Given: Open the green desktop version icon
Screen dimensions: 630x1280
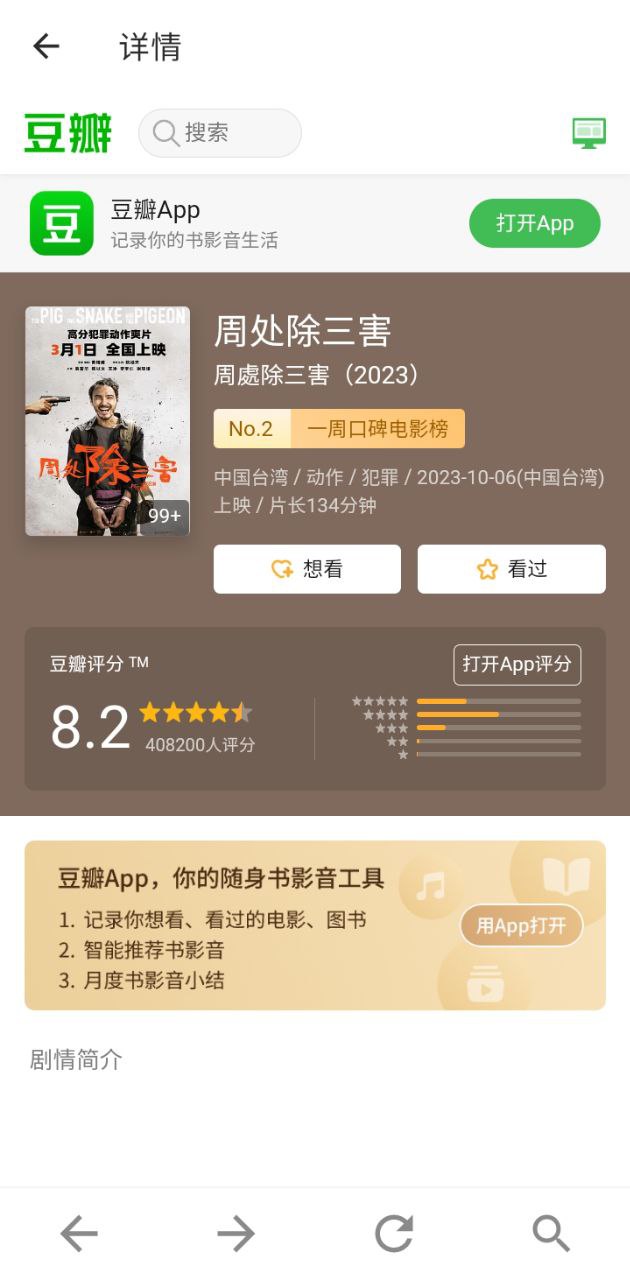Looking at the screenshot, I should 589,133.
